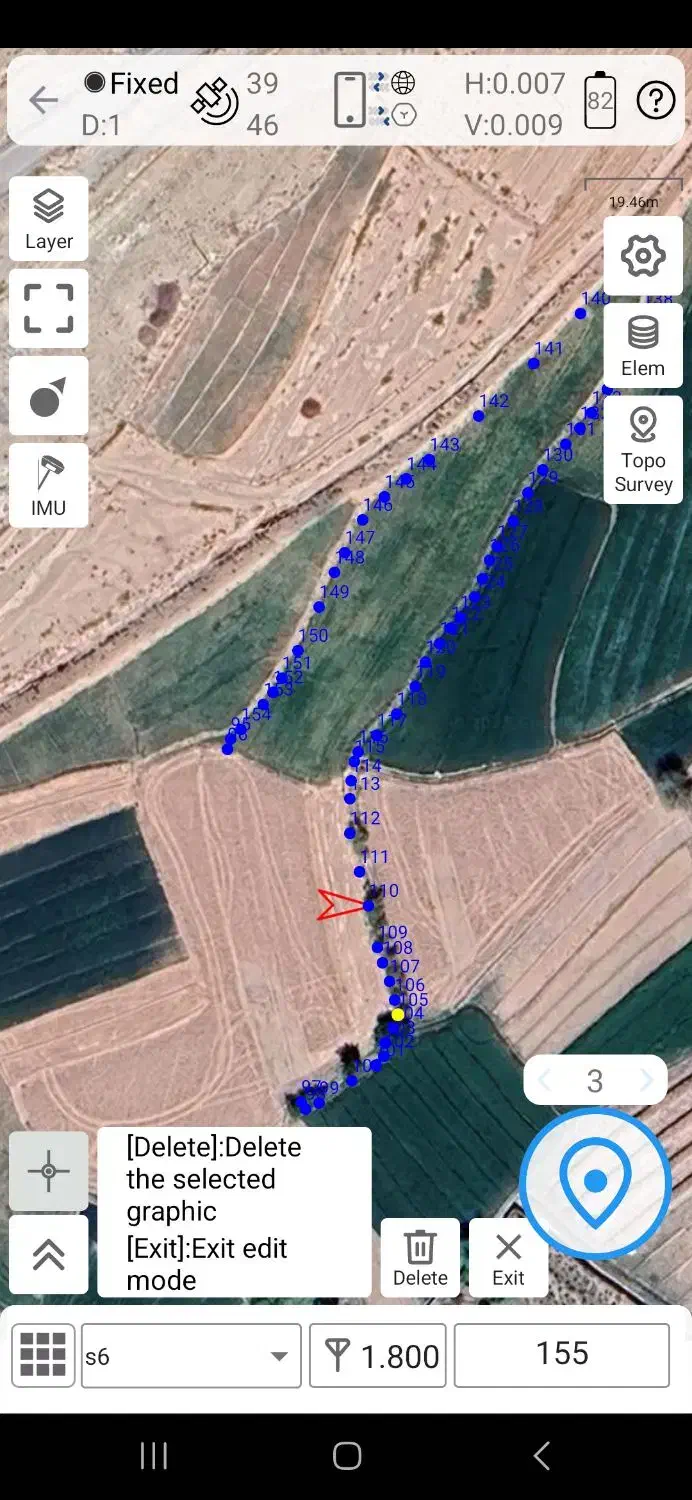The height and width of the screenshot is (1500, 692).
Task: Decrease the count with the left chevron
Action: pos(545,1080)
